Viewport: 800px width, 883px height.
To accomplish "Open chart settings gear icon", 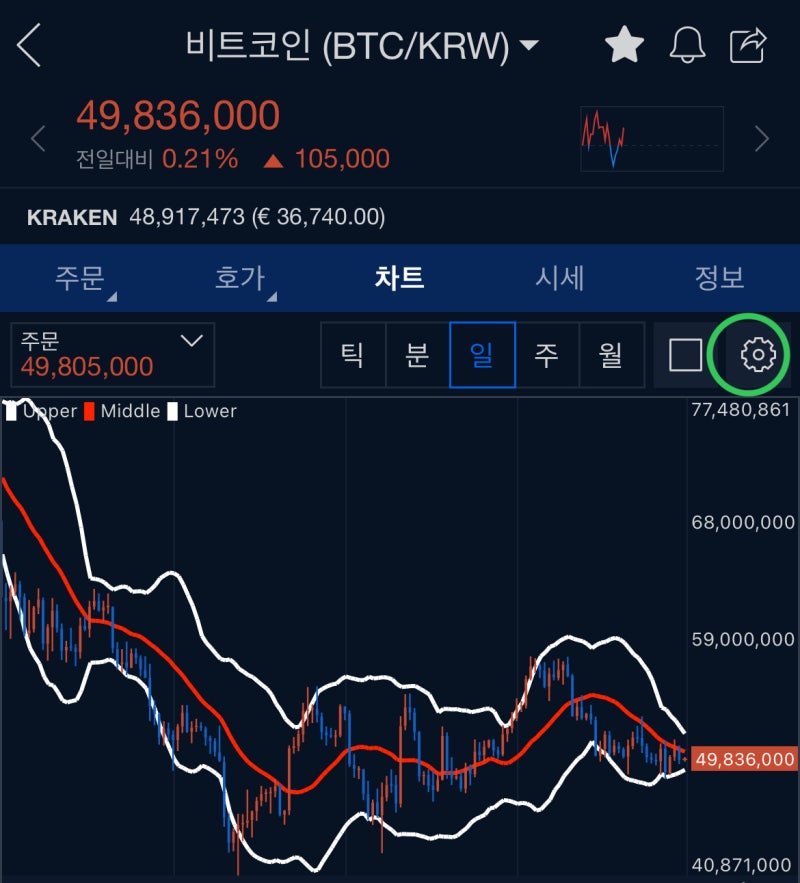I will [x=758, y=354].
